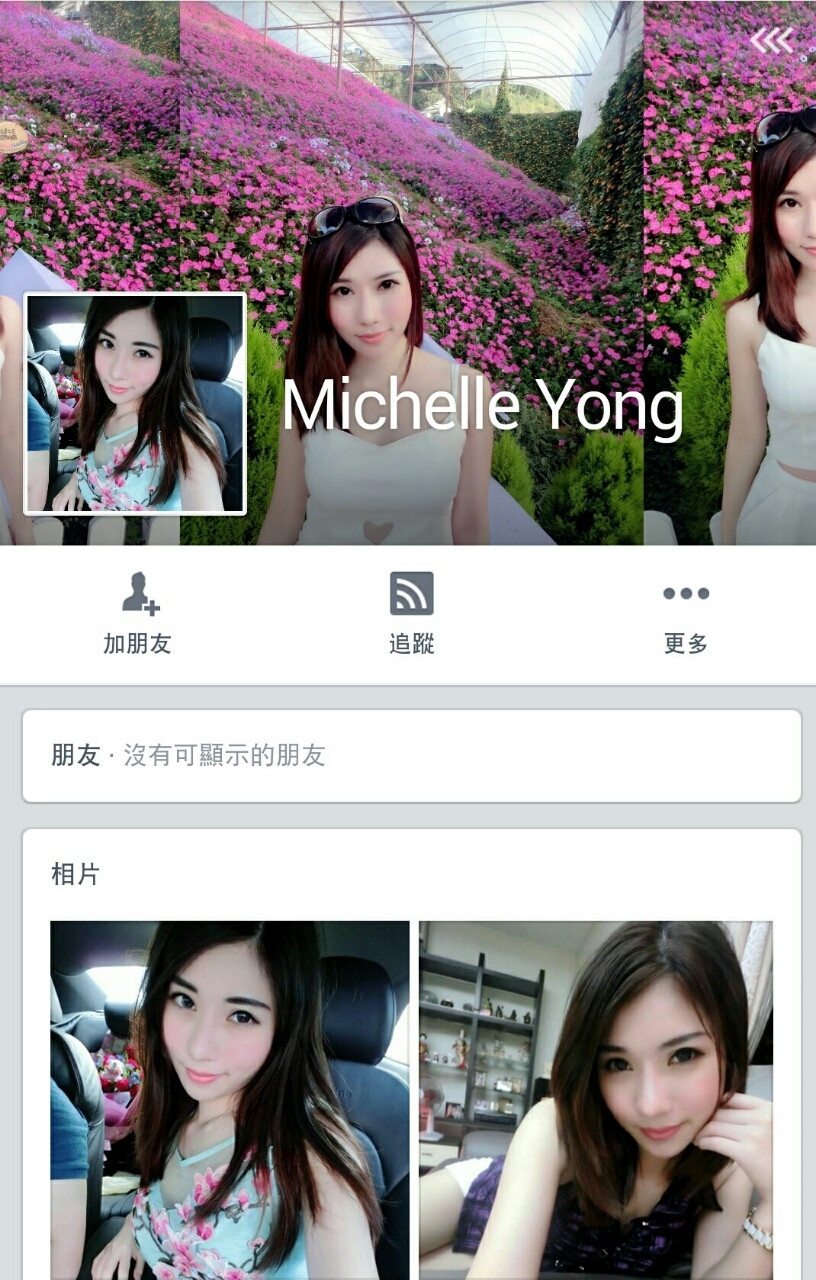Open the profile picture thumbnail
Viewport: 816px width, 1280px height.
coord(135,403)
